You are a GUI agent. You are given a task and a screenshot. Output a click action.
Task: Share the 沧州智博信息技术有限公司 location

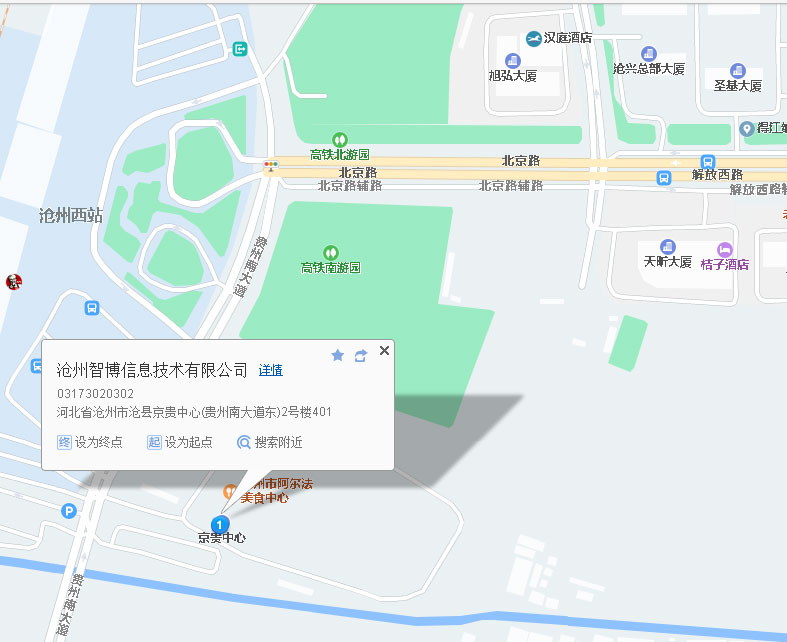click(361, 355)
